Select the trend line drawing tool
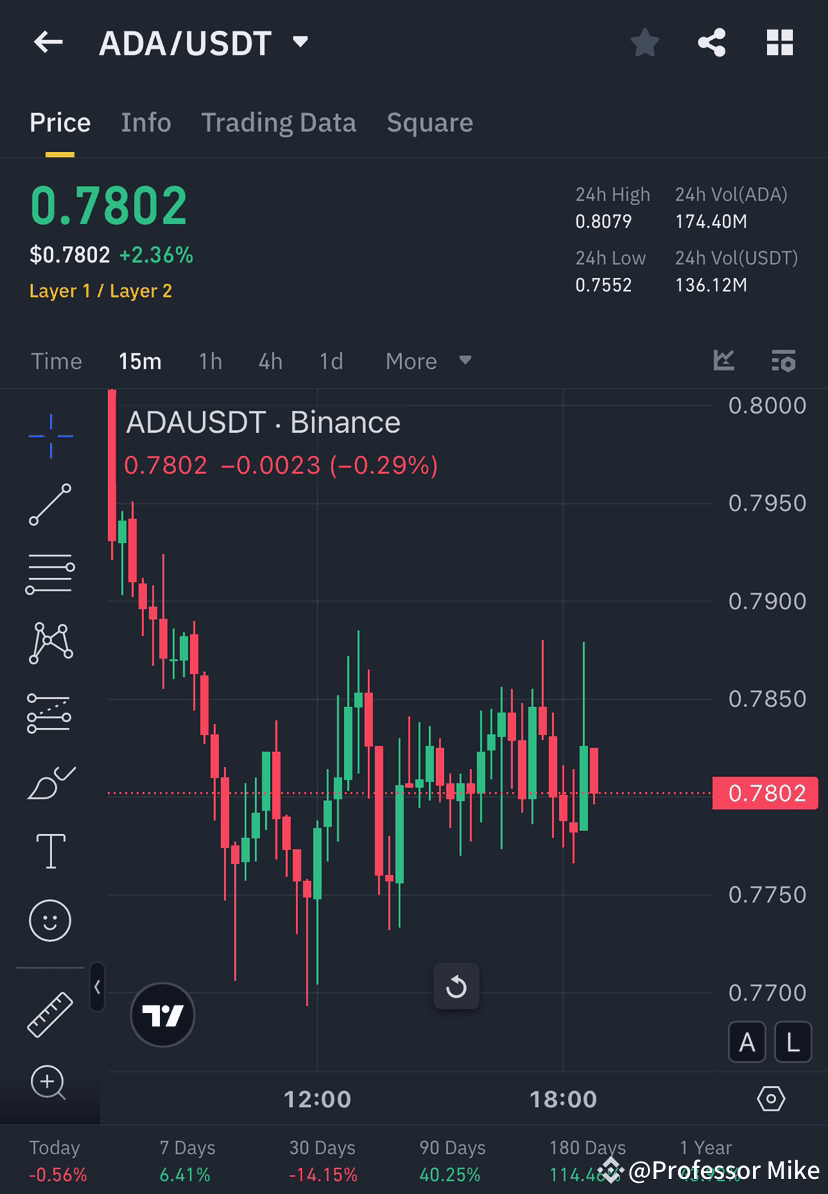The width and height of the screenshot is (828, 1194). (x=50, y=505)
